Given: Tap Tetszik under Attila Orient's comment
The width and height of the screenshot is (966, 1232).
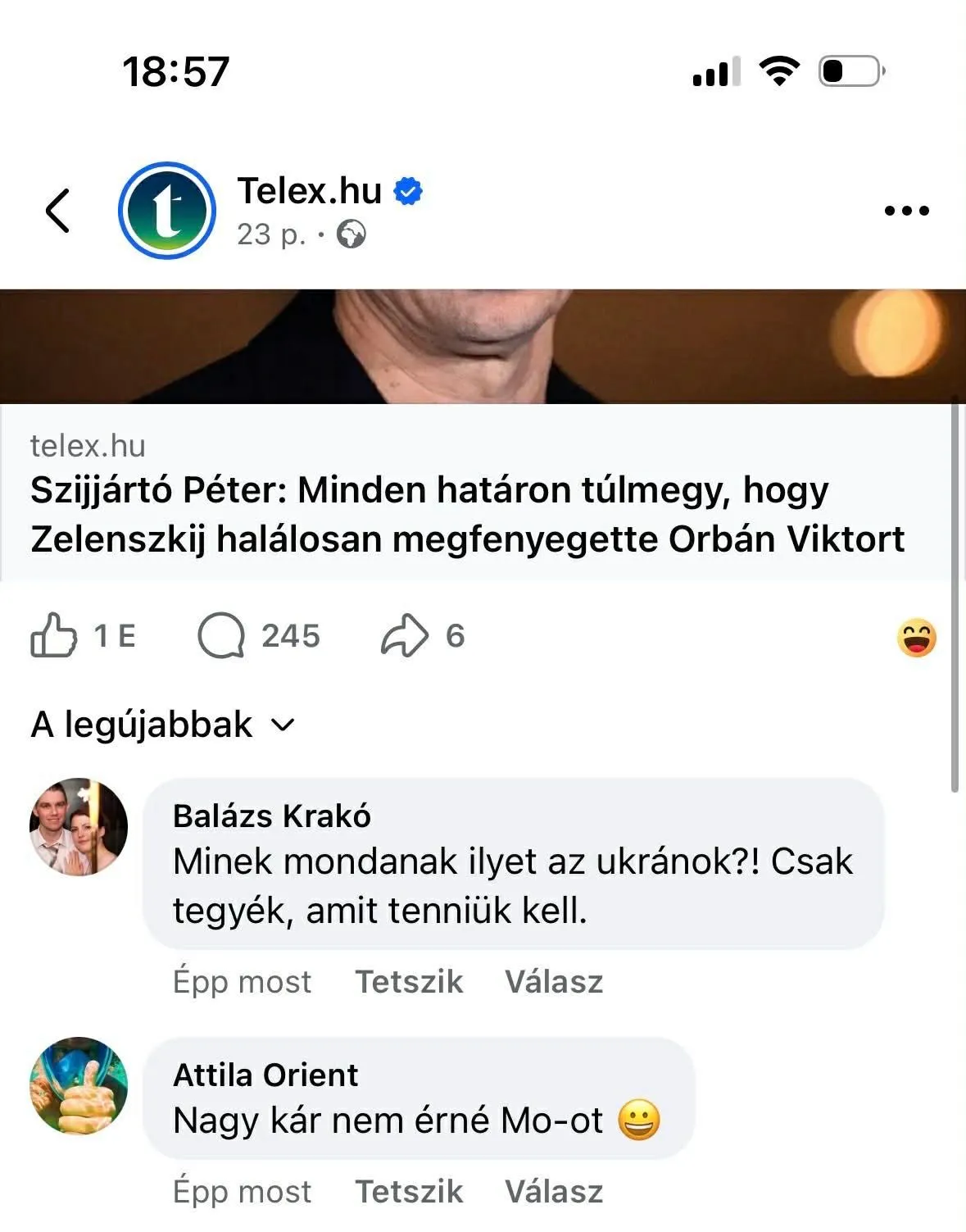Looking at the screenshot, I should pyautogui.click(x=408, y=1191).
